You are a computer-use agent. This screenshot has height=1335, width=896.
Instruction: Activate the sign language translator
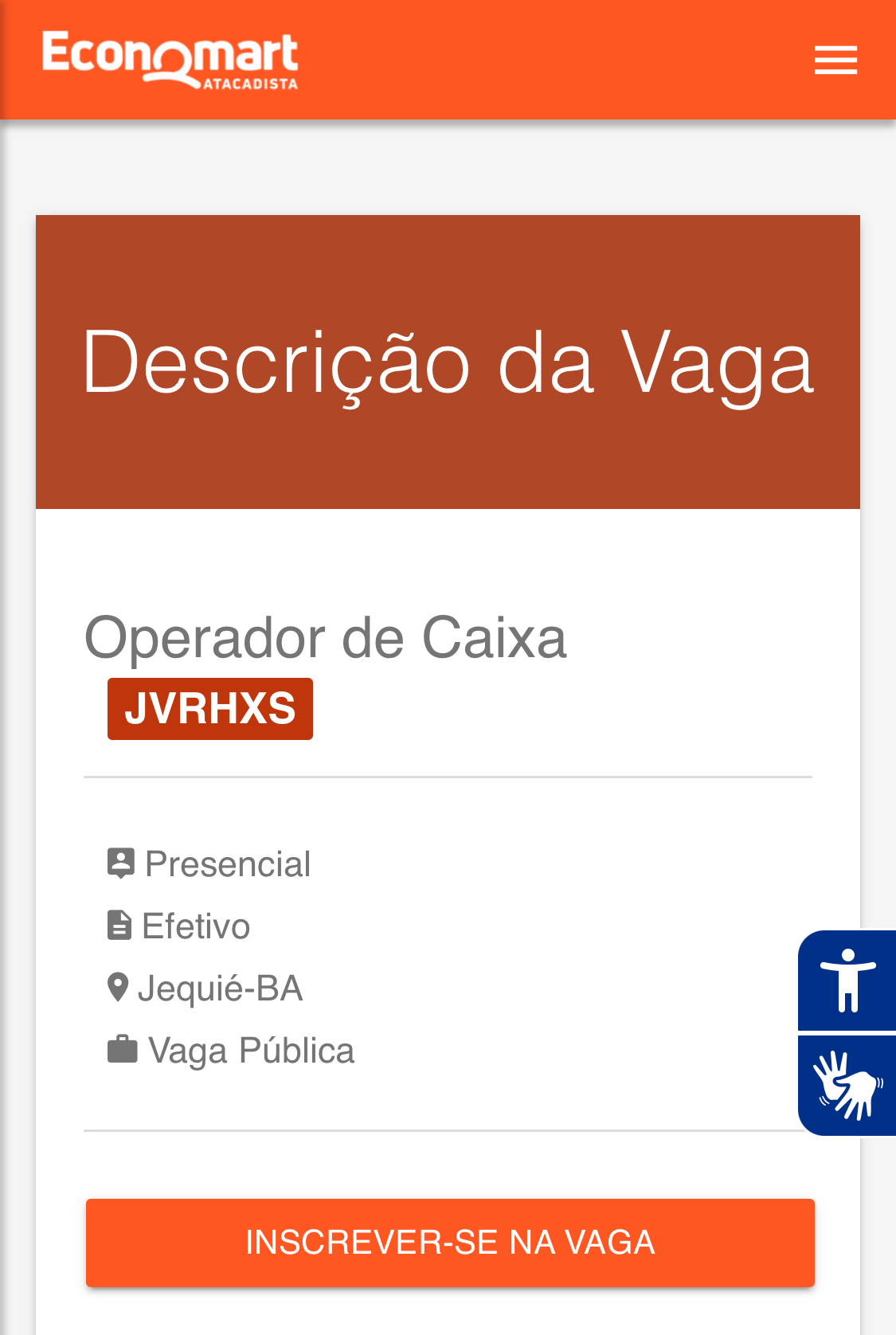847,1086
